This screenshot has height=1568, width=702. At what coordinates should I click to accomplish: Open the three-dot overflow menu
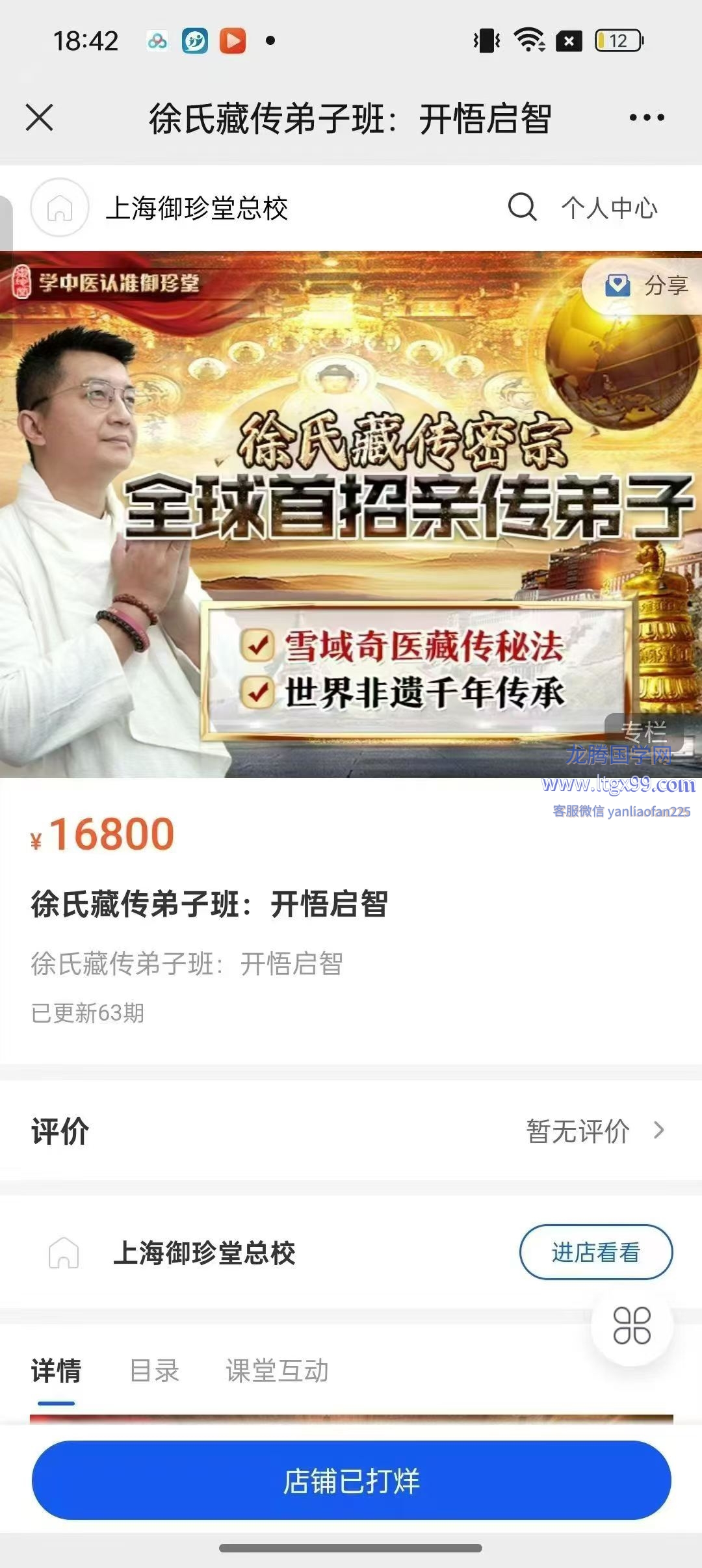tap(646, 118)
